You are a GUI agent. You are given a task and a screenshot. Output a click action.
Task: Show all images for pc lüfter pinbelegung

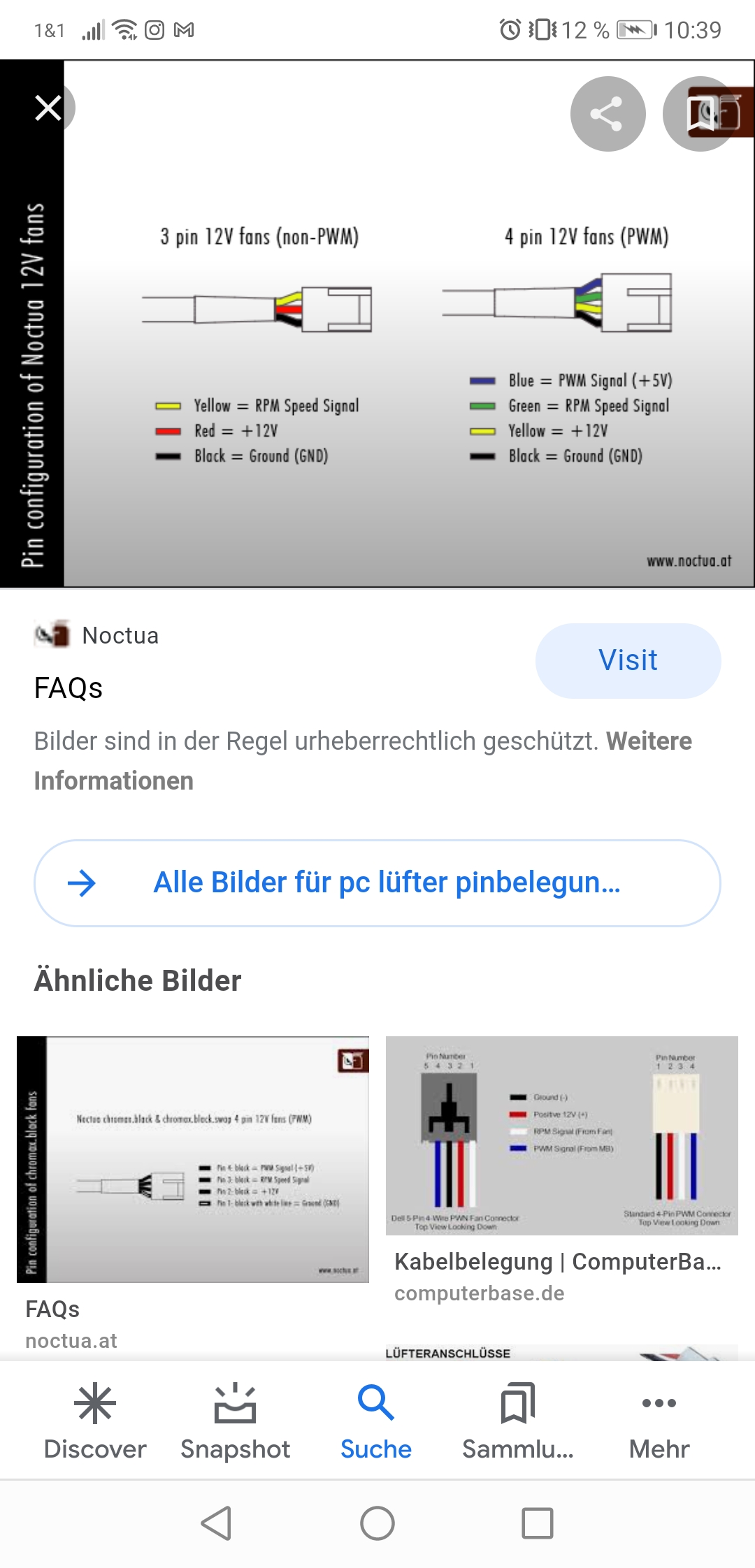377,883
